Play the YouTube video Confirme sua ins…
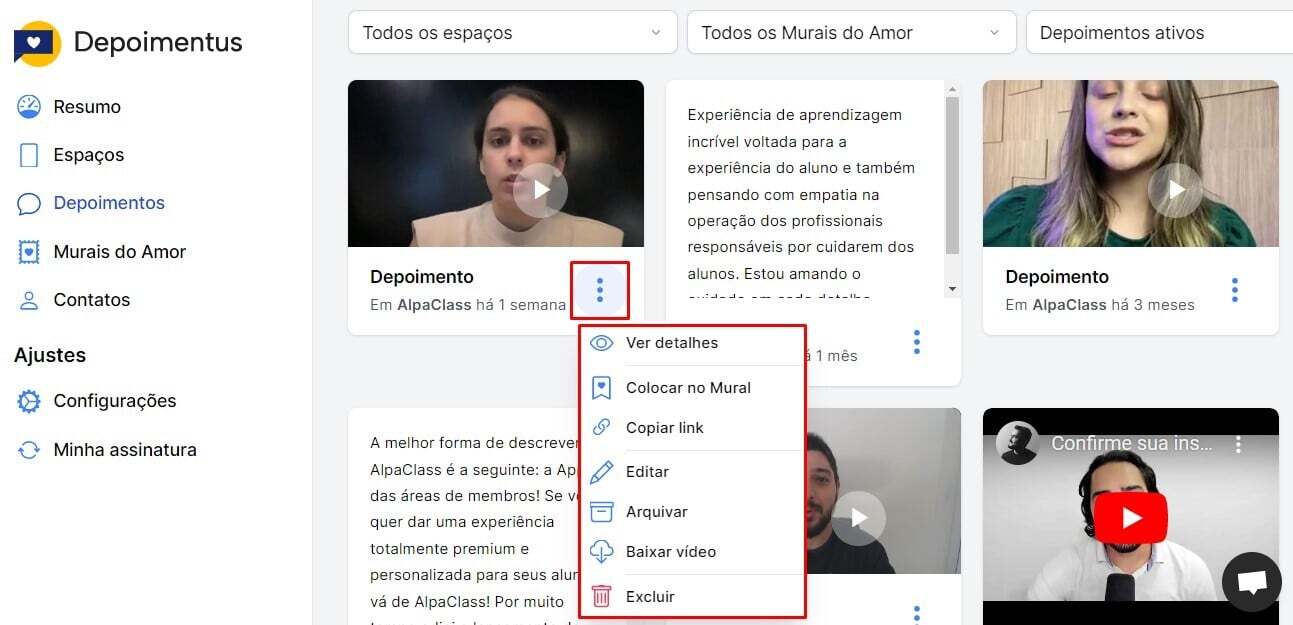Viewport: 1293px width, 625px height. click(1130, 518)
